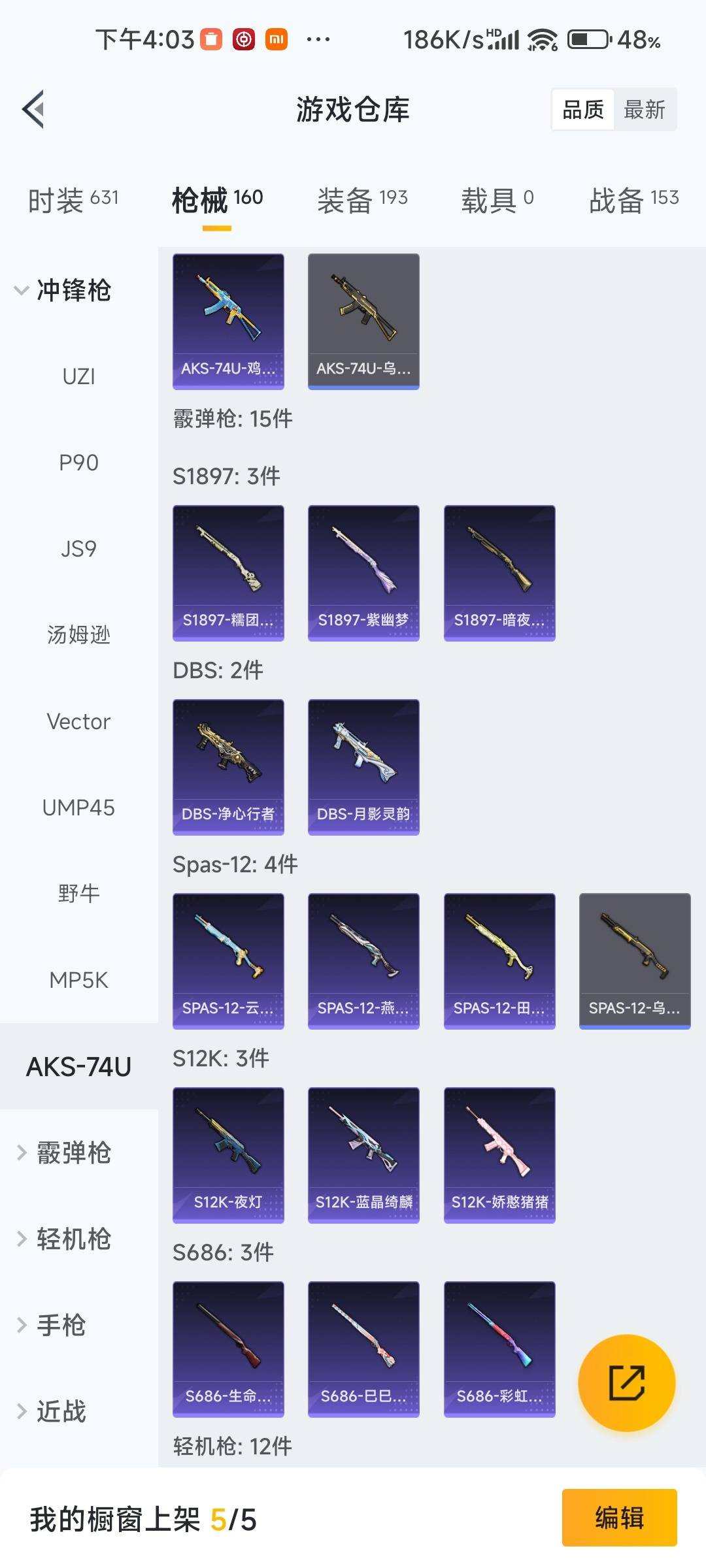Open the 载具 tab
This screenshot has height=1568, width=706.
497,200
